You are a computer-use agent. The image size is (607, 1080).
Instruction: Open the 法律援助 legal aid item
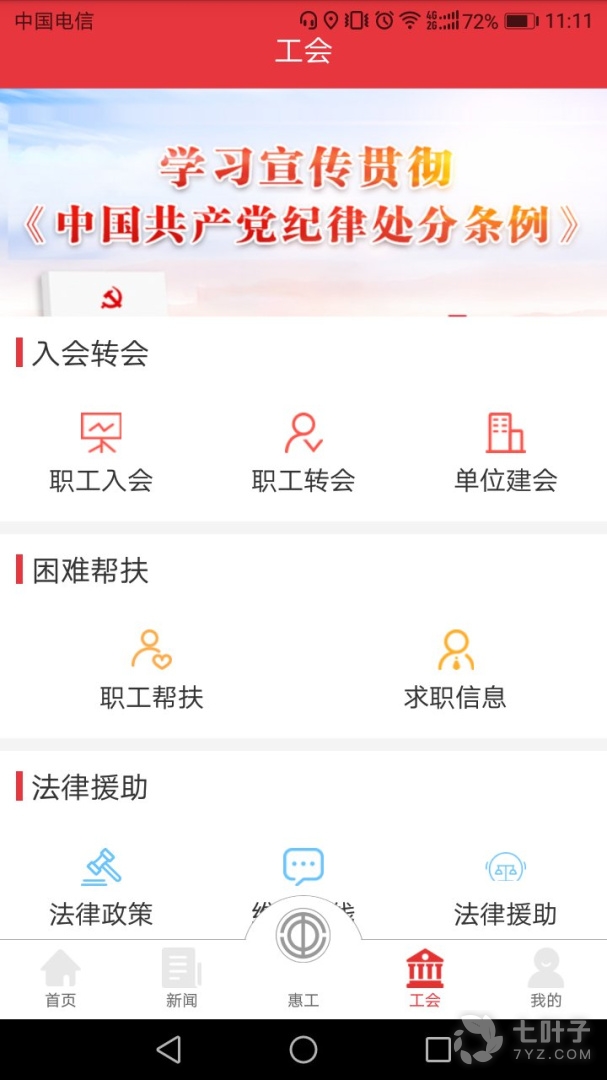tap(505, 886)
